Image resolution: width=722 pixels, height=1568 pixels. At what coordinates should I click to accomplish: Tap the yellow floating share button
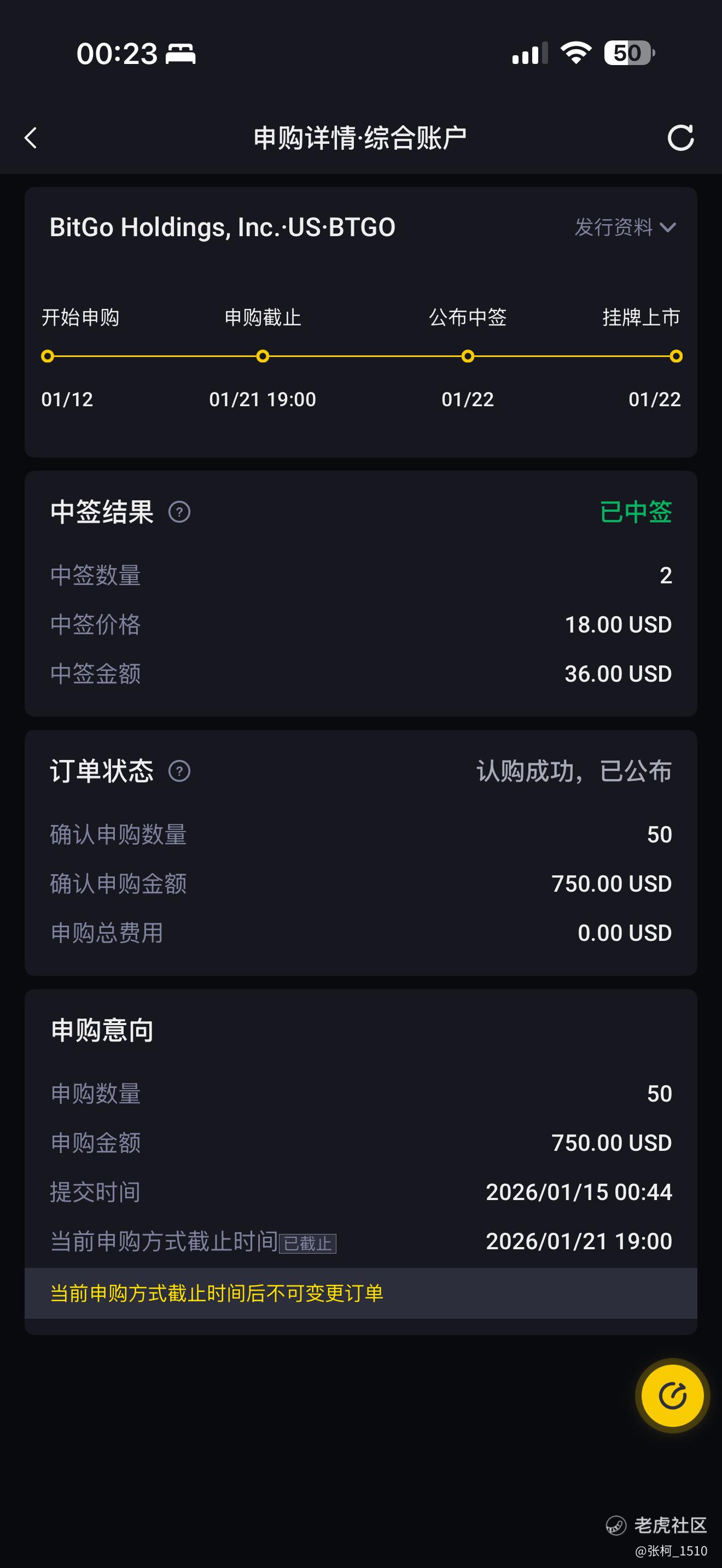click(672, 1396)
